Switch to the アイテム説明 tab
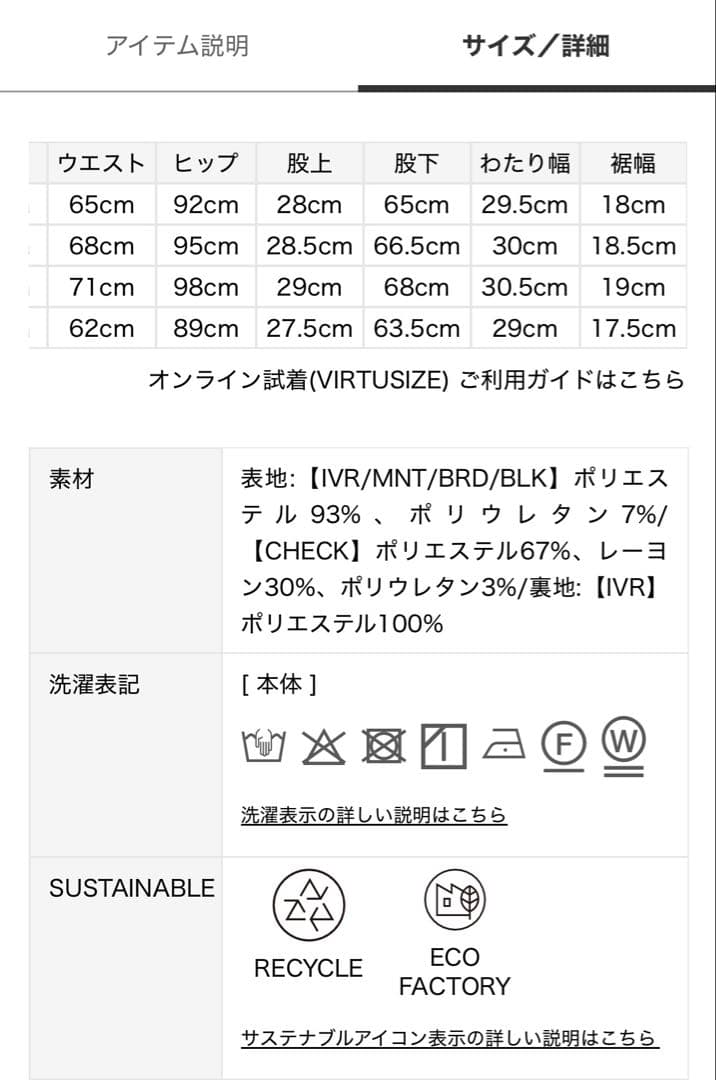716x1080 pixels. 177,46
